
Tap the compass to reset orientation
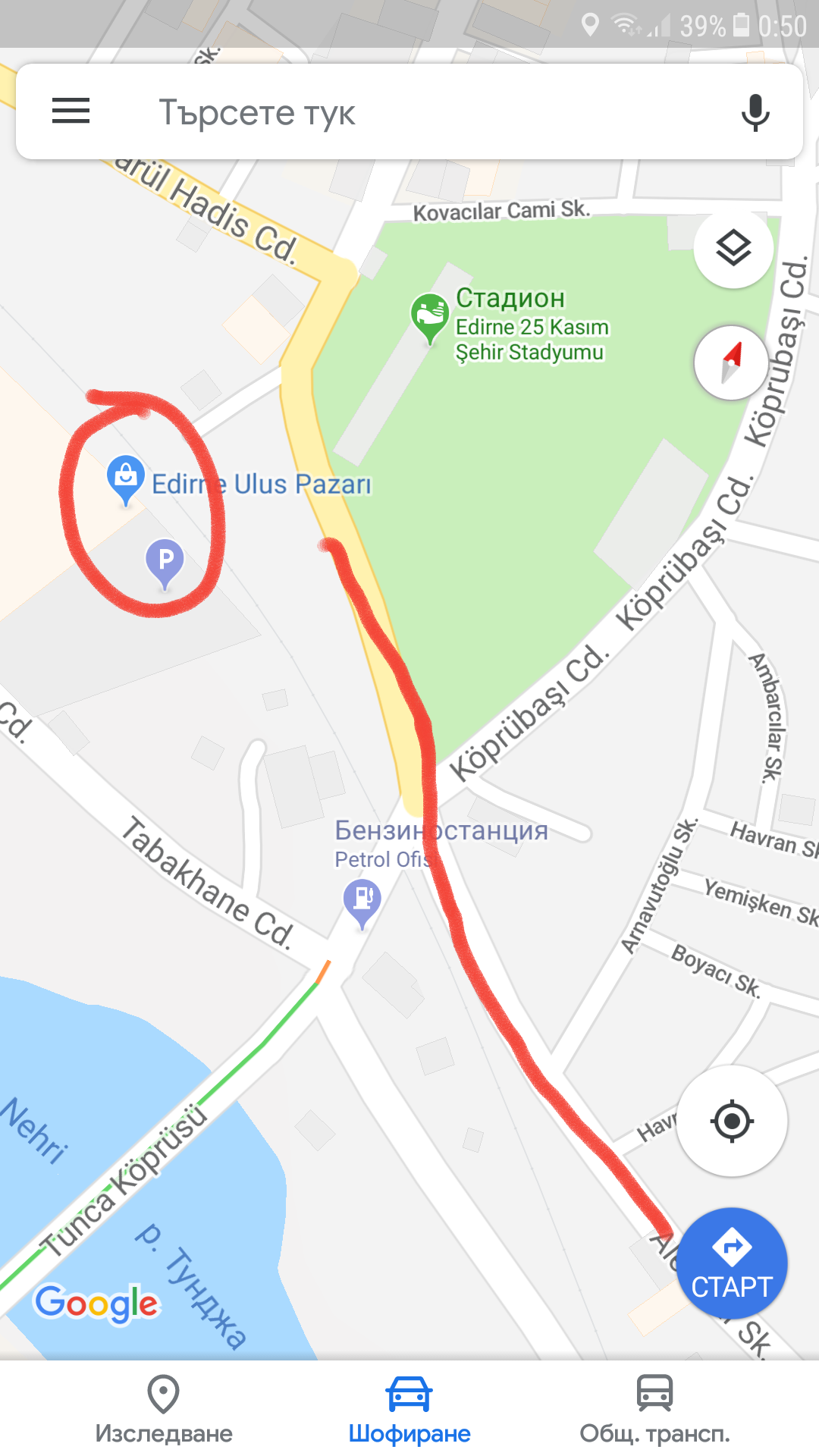[731, 362]
